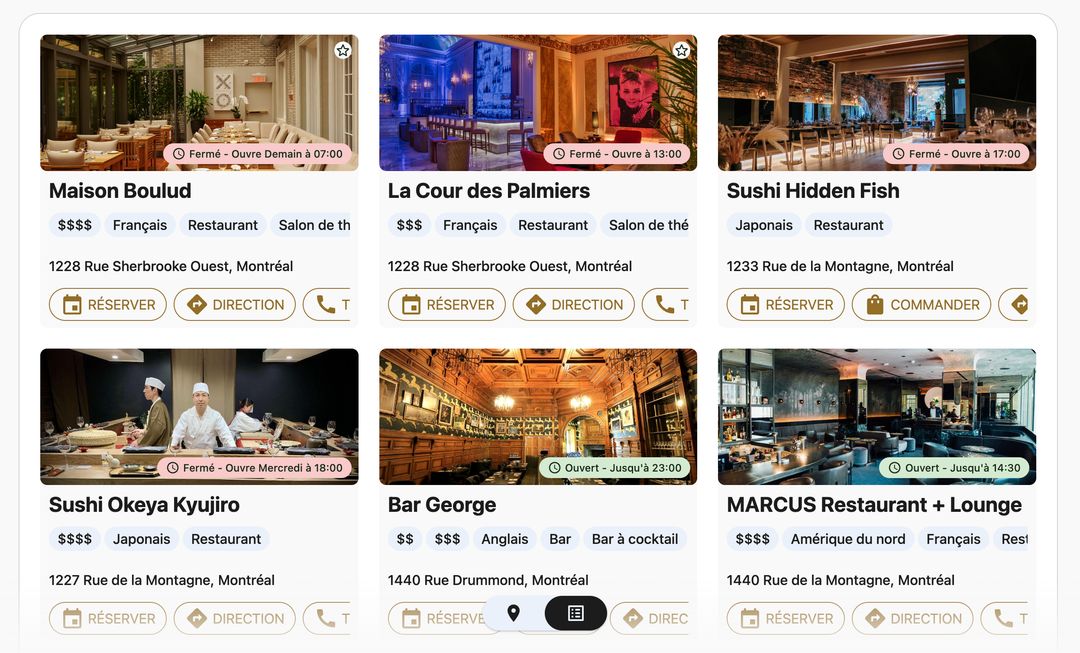Switch to the map view pin
This screenshot has width=1080, height=653.
pos(514,613)
